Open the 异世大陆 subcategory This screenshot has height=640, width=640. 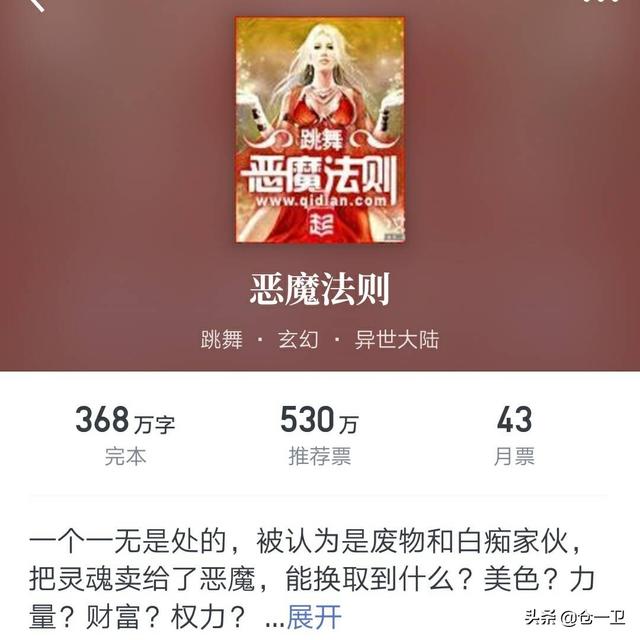[x=397, y=339]
